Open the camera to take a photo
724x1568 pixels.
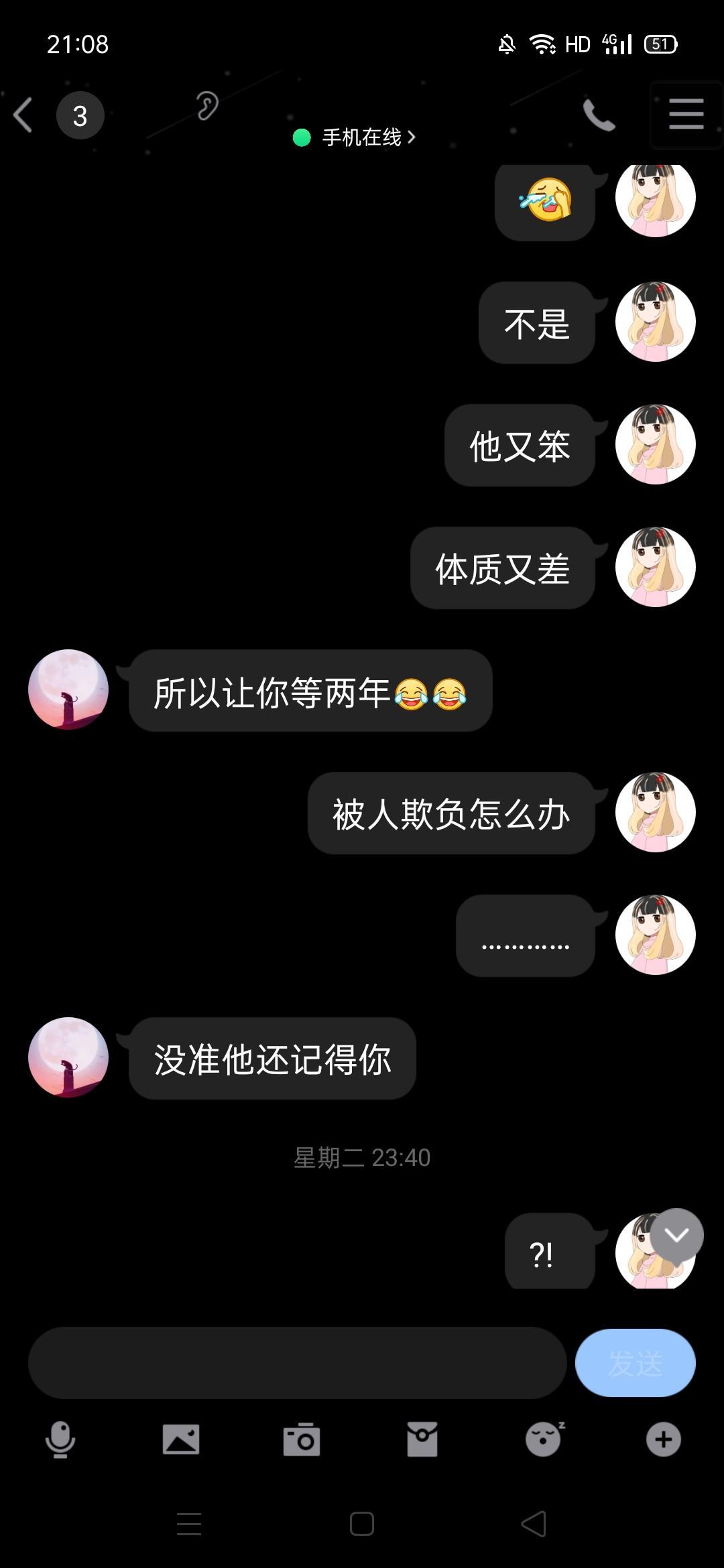302,1439
